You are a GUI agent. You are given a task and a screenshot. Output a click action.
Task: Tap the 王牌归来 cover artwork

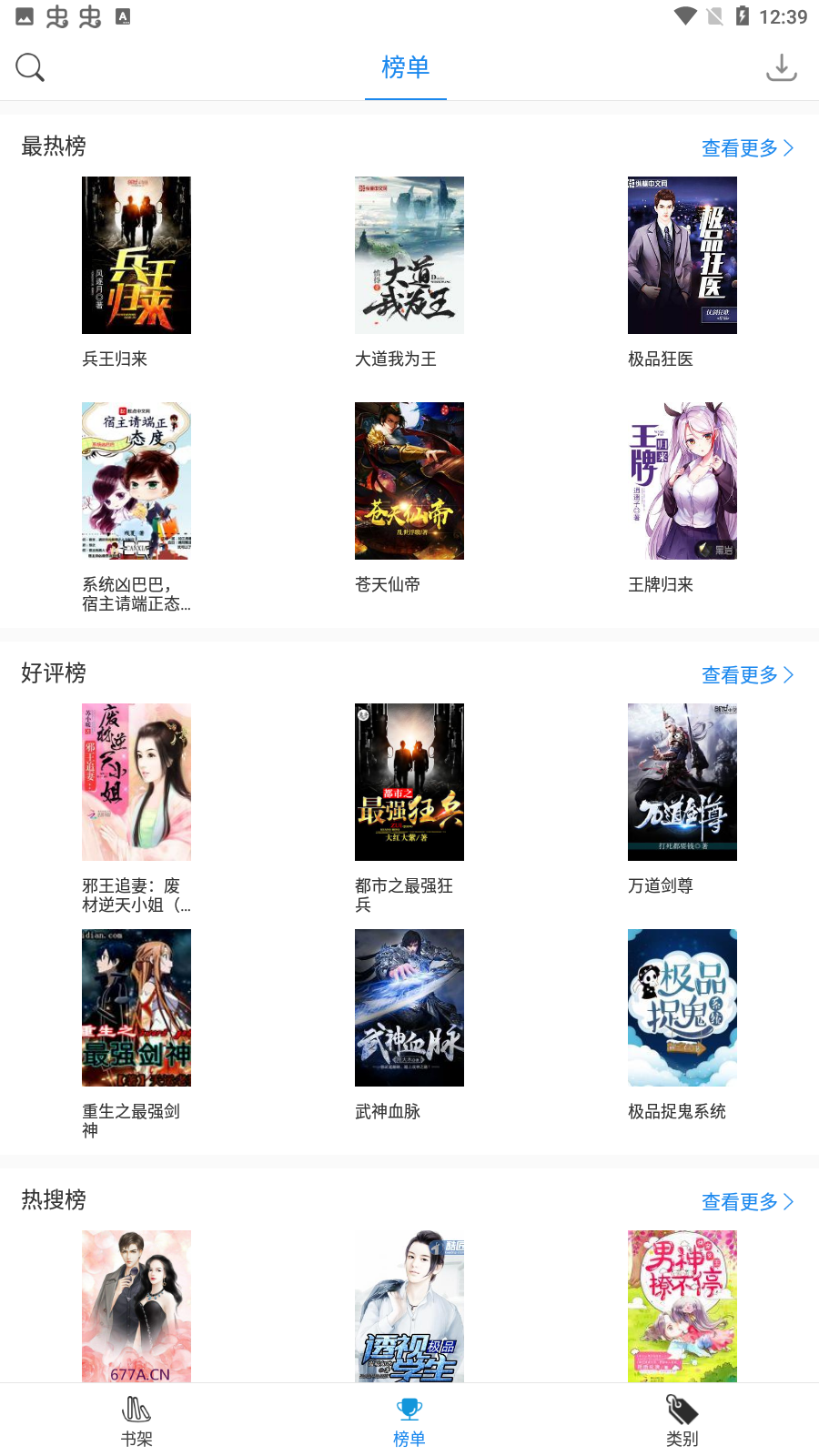pos(682,480)
